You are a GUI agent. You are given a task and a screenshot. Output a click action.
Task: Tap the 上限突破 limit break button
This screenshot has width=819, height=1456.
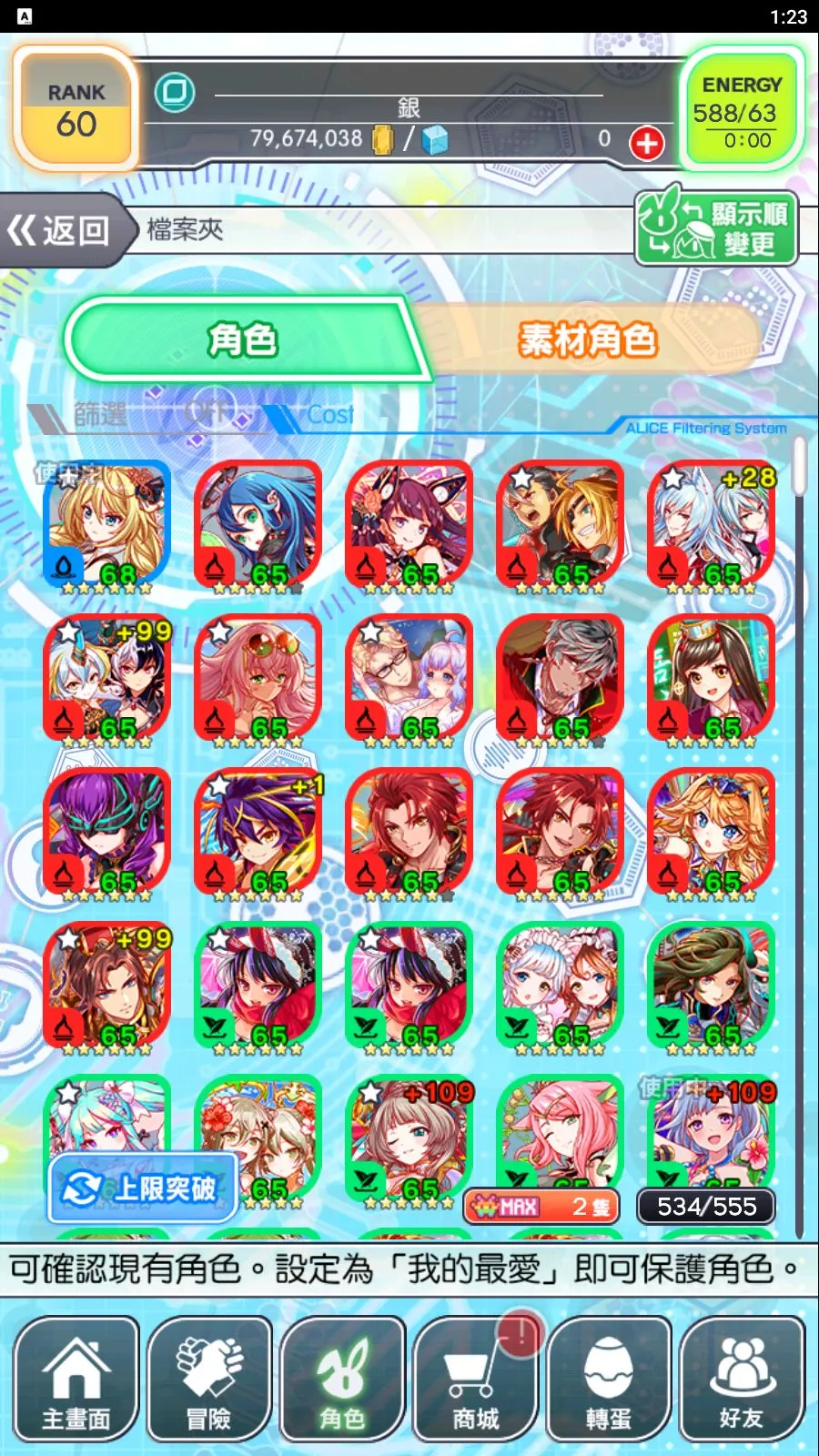pos(143,1188)
